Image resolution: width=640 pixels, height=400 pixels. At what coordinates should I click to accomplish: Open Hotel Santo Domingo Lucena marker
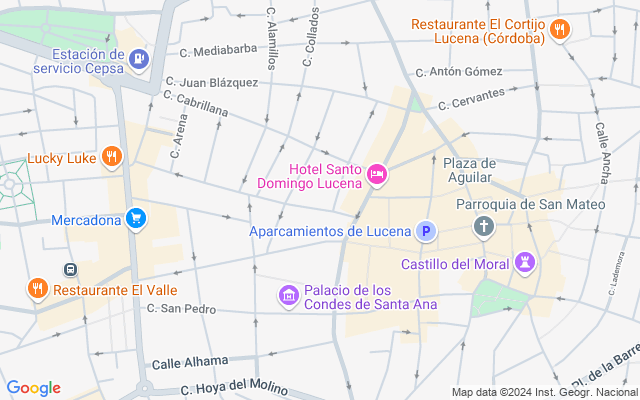tap(377, 175)
